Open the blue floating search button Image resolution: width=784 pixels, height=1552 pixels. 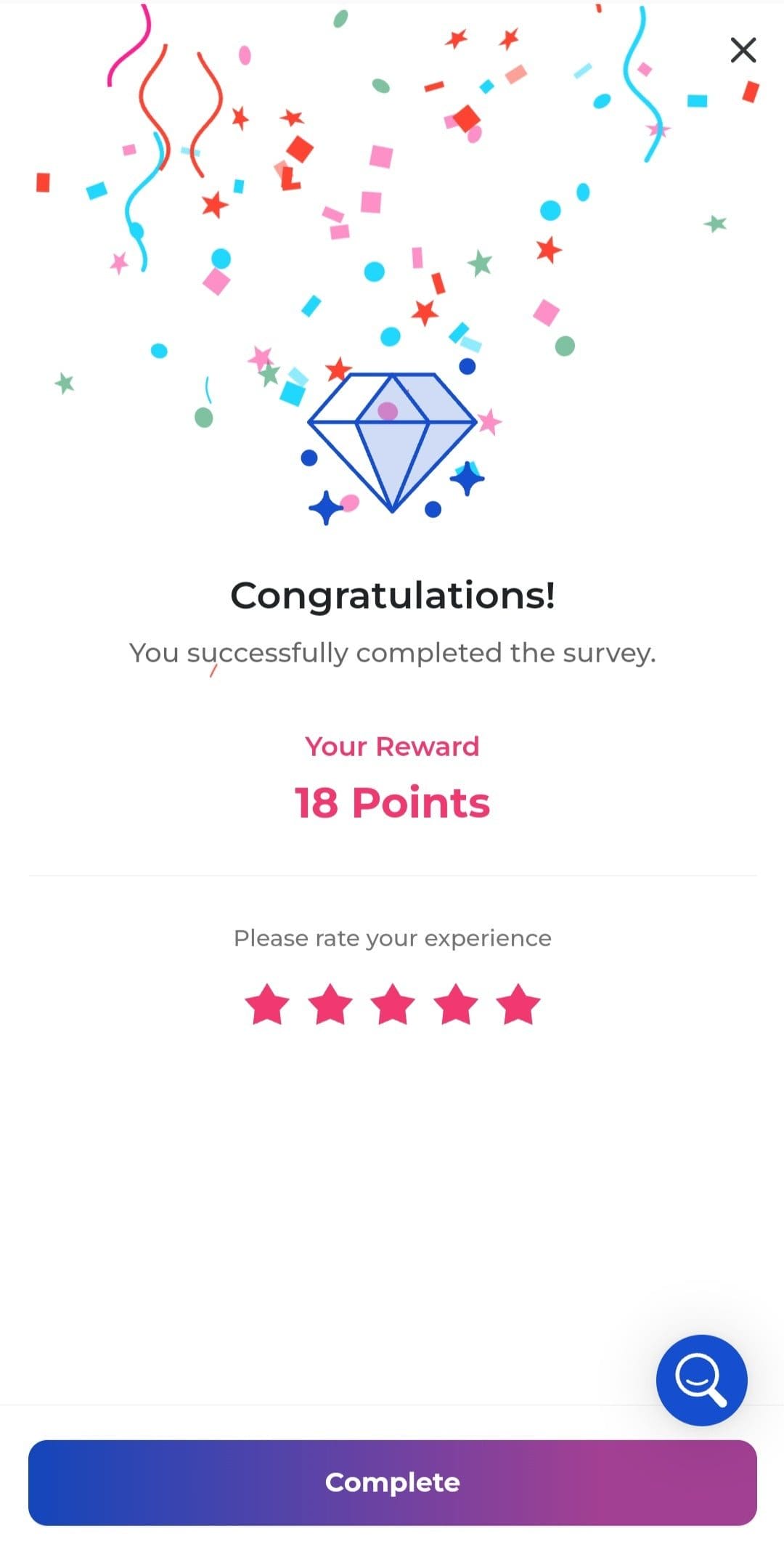701,1380
